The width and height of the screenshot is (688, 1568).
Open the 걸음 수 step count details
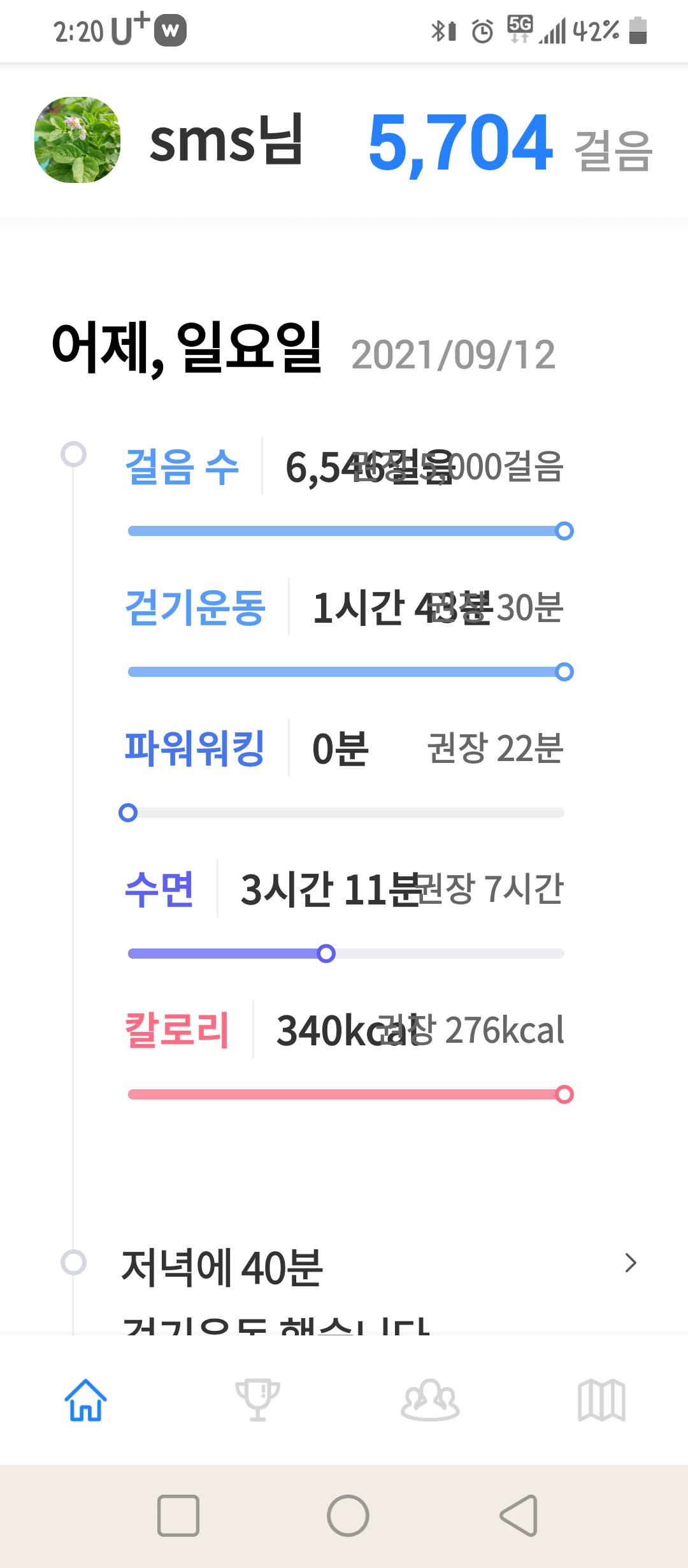click(183, 467)
